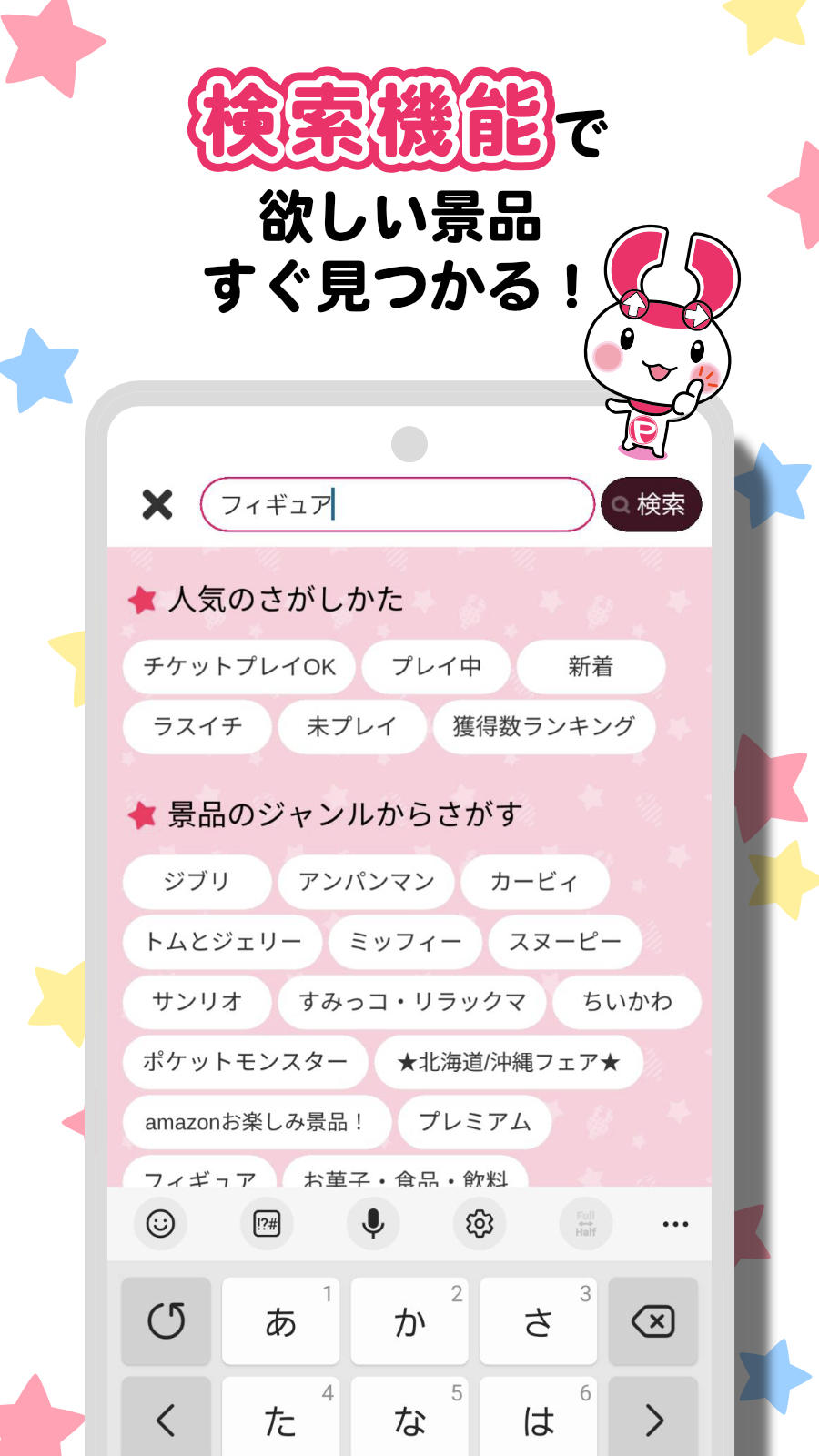819x1456 pixels.
Task: Toggle Full/Half width character input
Action: click(x=585, y=1224)
